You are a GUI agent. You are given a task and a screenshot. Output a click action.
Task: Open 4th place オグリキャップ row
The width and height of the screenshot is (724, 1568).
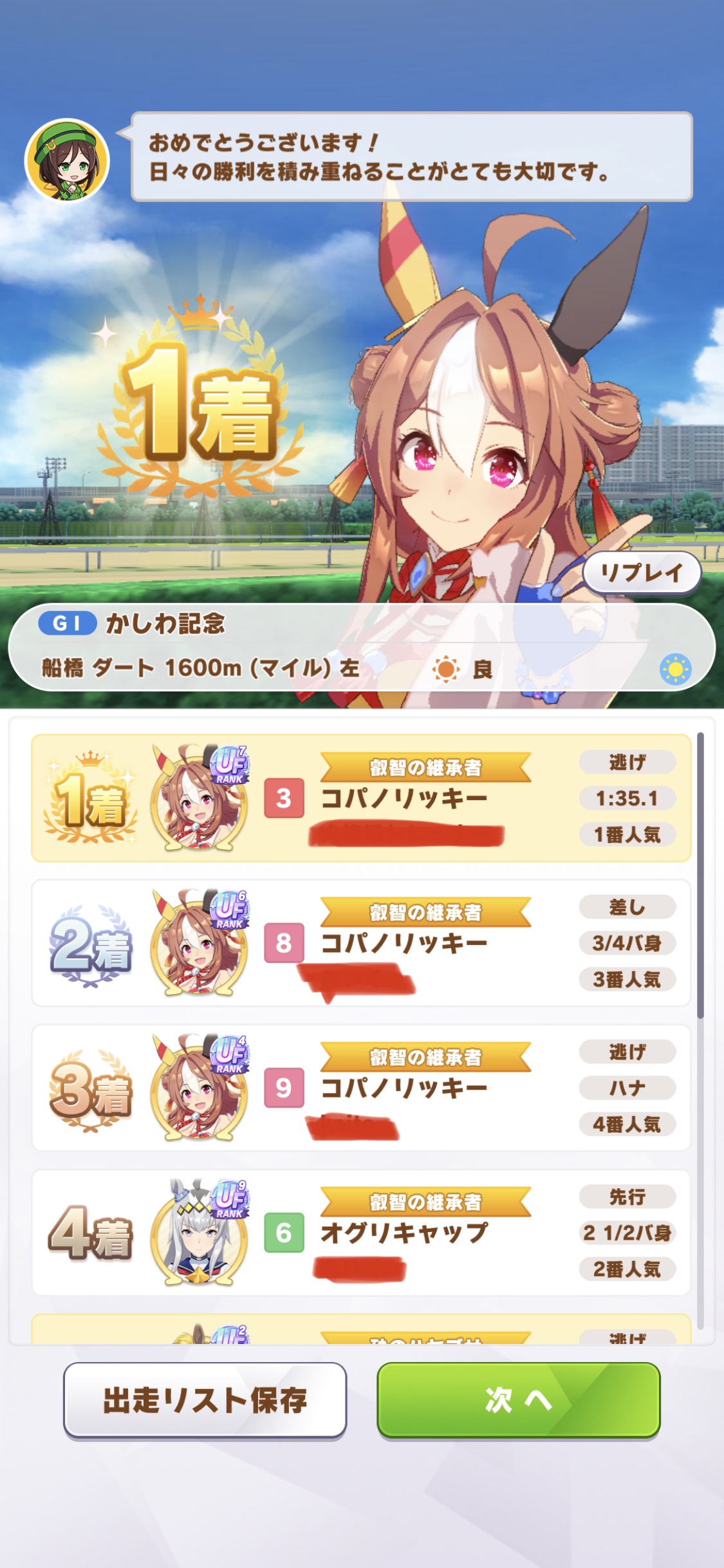(x=360, y=1233)
